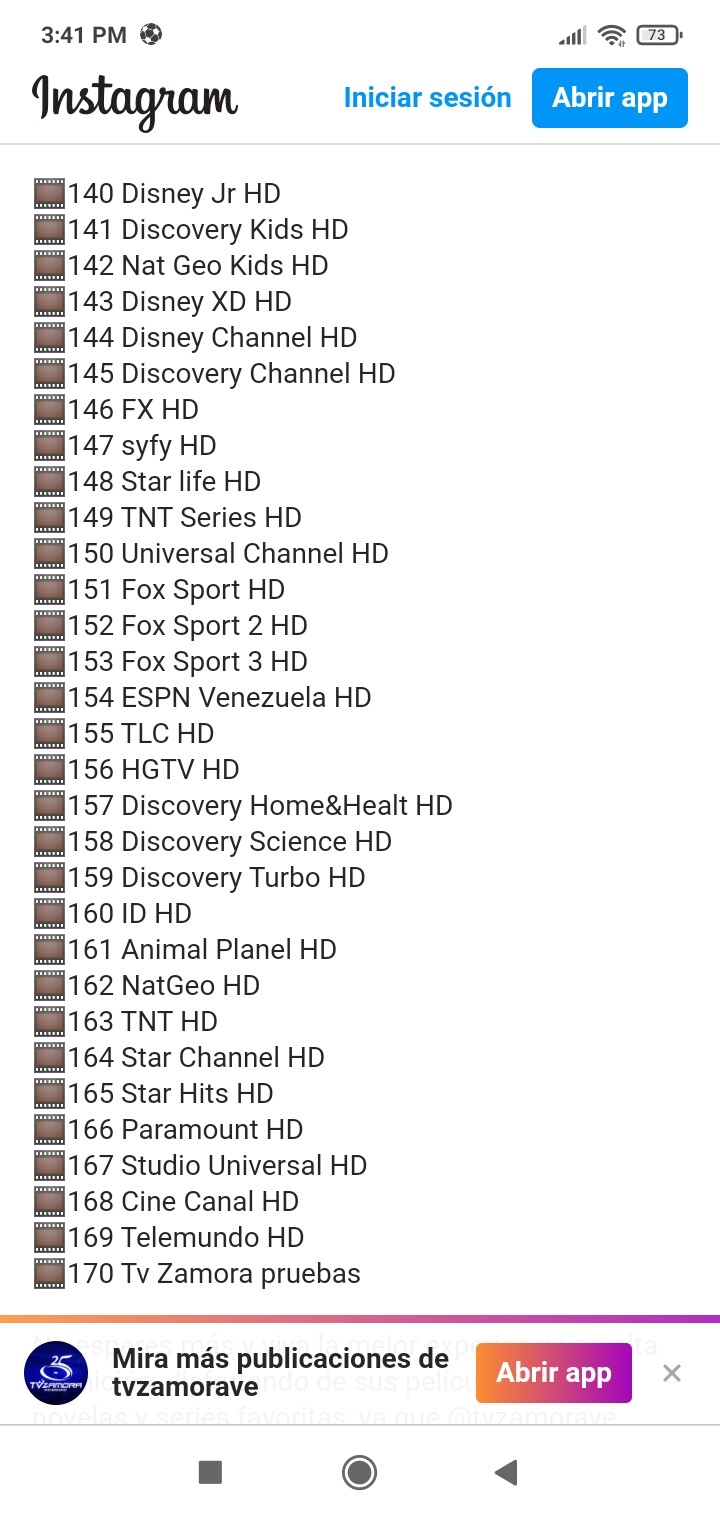The image size is (720, 1520).
Task: Click the film icon beside 170 Tv Zamora pruebas
Action: coord(48,1273)
